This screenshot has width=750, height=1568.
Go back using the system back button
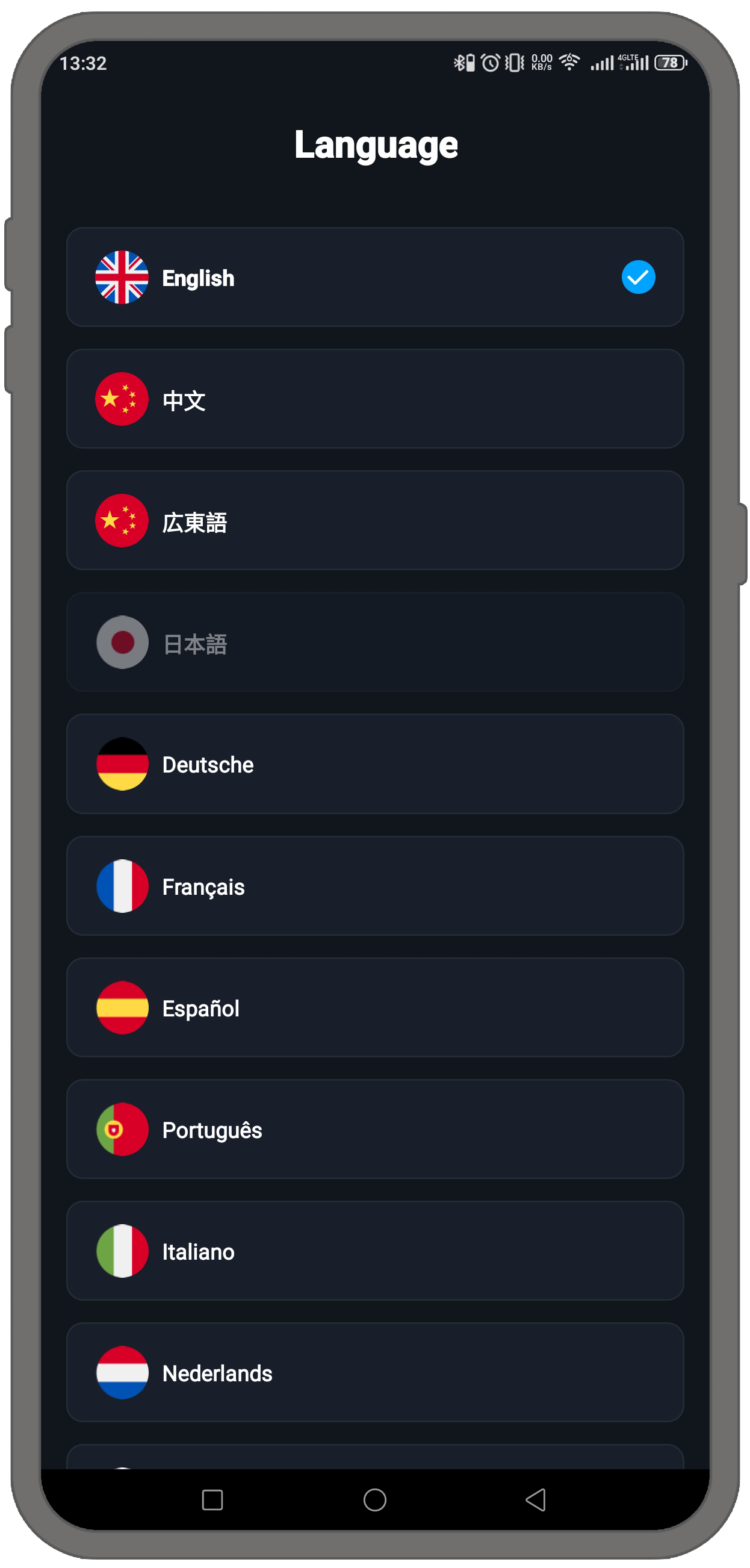(x=536, y=1500)
